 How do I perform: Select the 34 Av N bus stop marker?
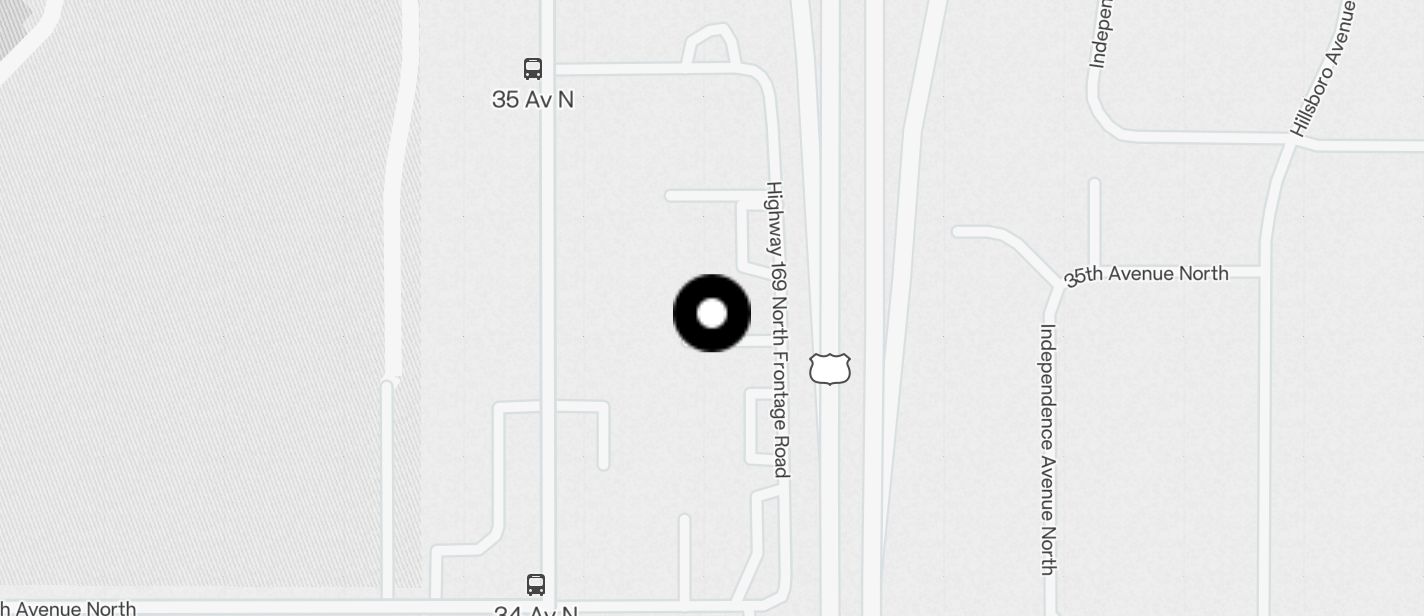536,585
